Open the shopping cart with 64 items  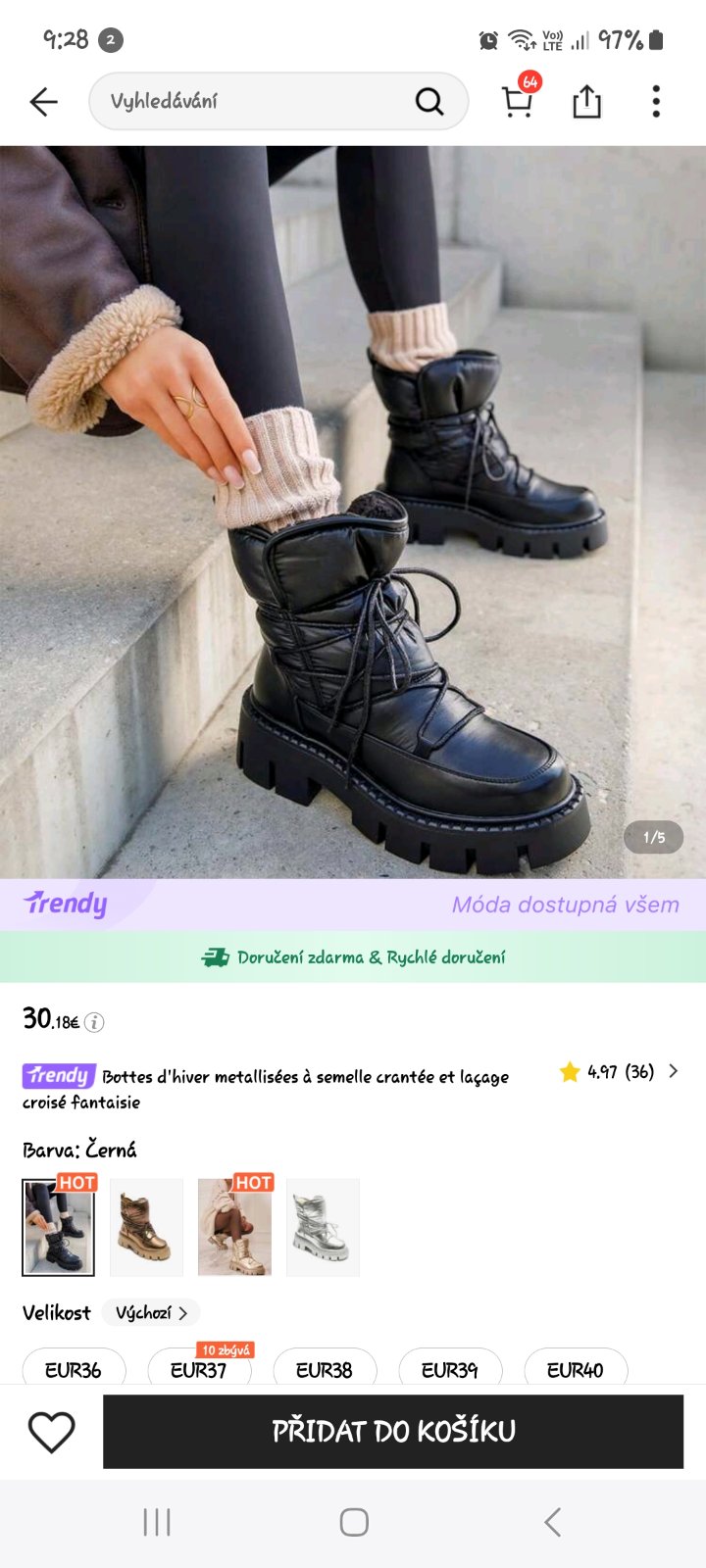tap(518, 101)
